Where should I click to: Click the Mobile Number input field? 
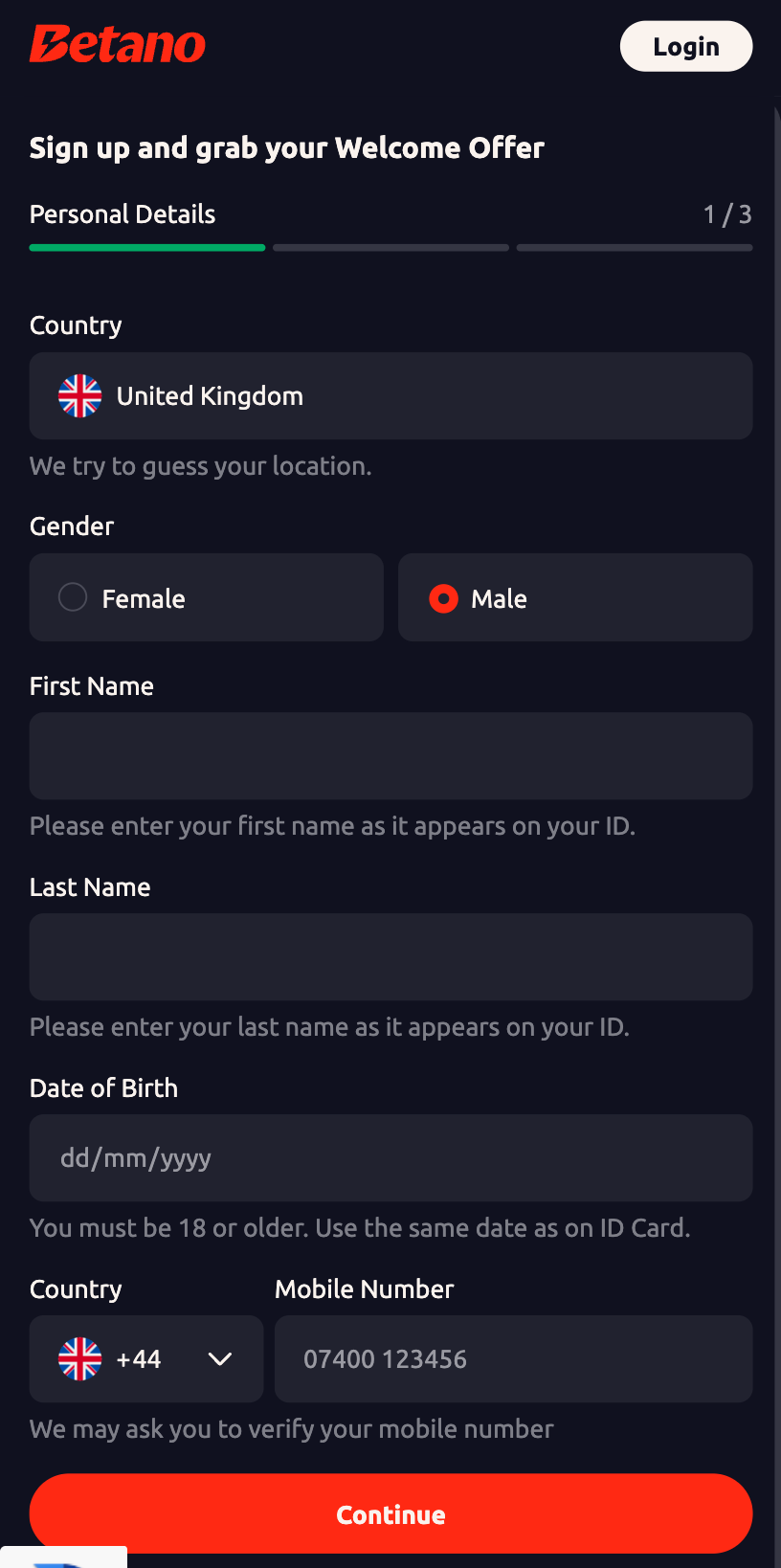coord(513,1358)
